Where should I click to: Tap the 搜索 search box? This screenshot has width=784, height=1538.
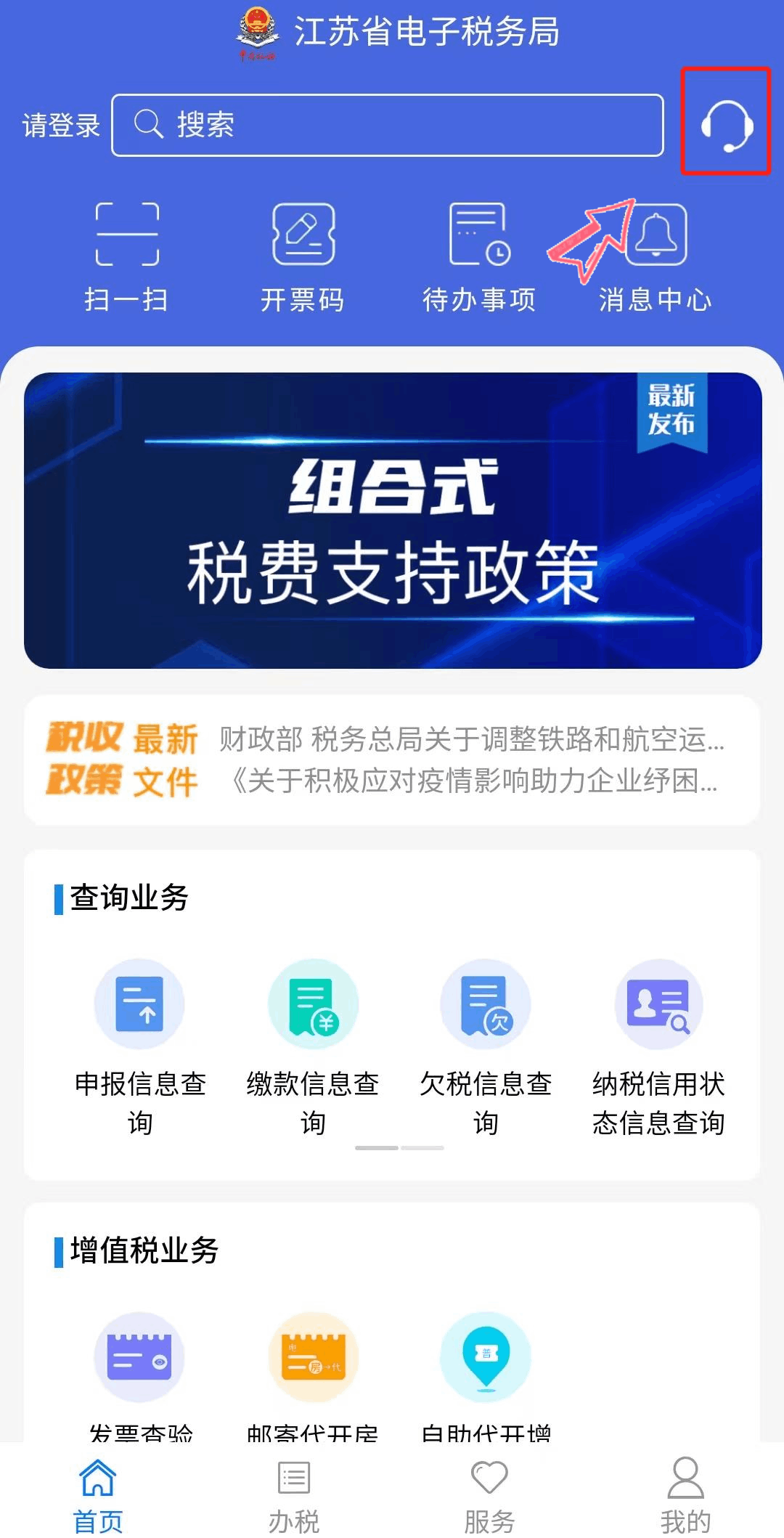click(388, 125)
